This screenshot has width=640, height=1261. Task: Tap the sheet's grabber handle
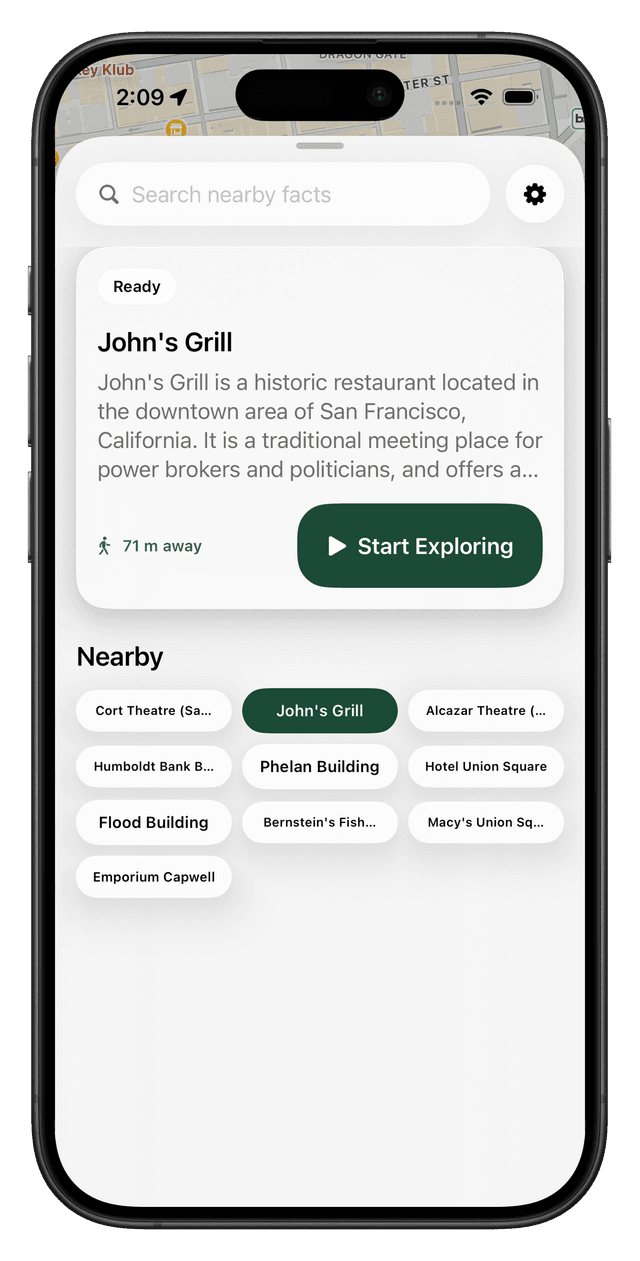(x=320, y=146)
